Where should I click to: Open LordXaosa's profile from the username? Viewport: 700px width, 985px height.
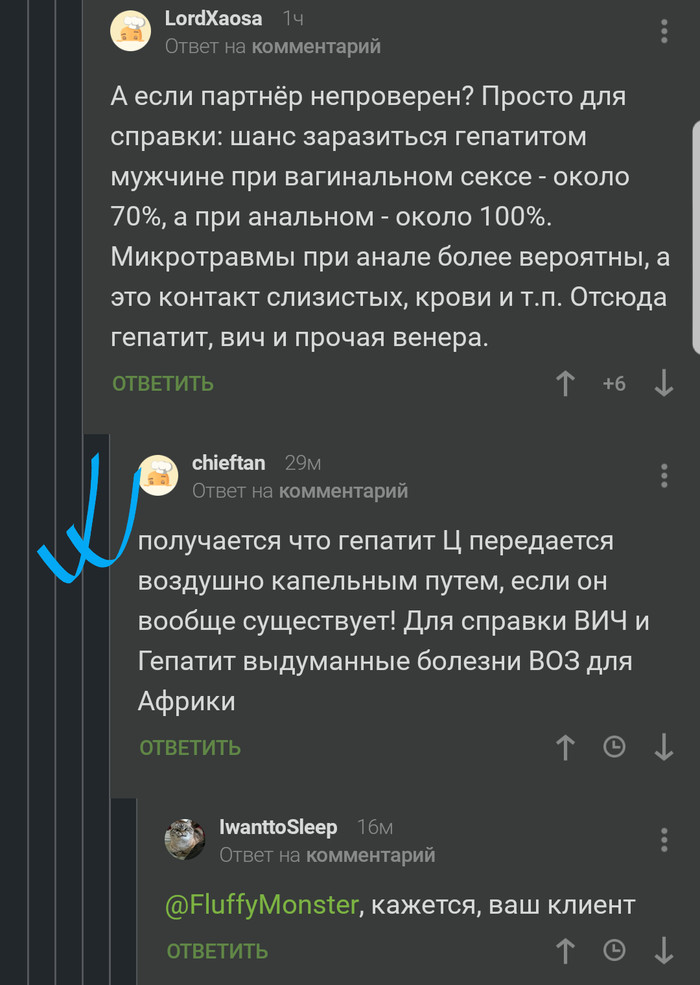click(214, 20)
